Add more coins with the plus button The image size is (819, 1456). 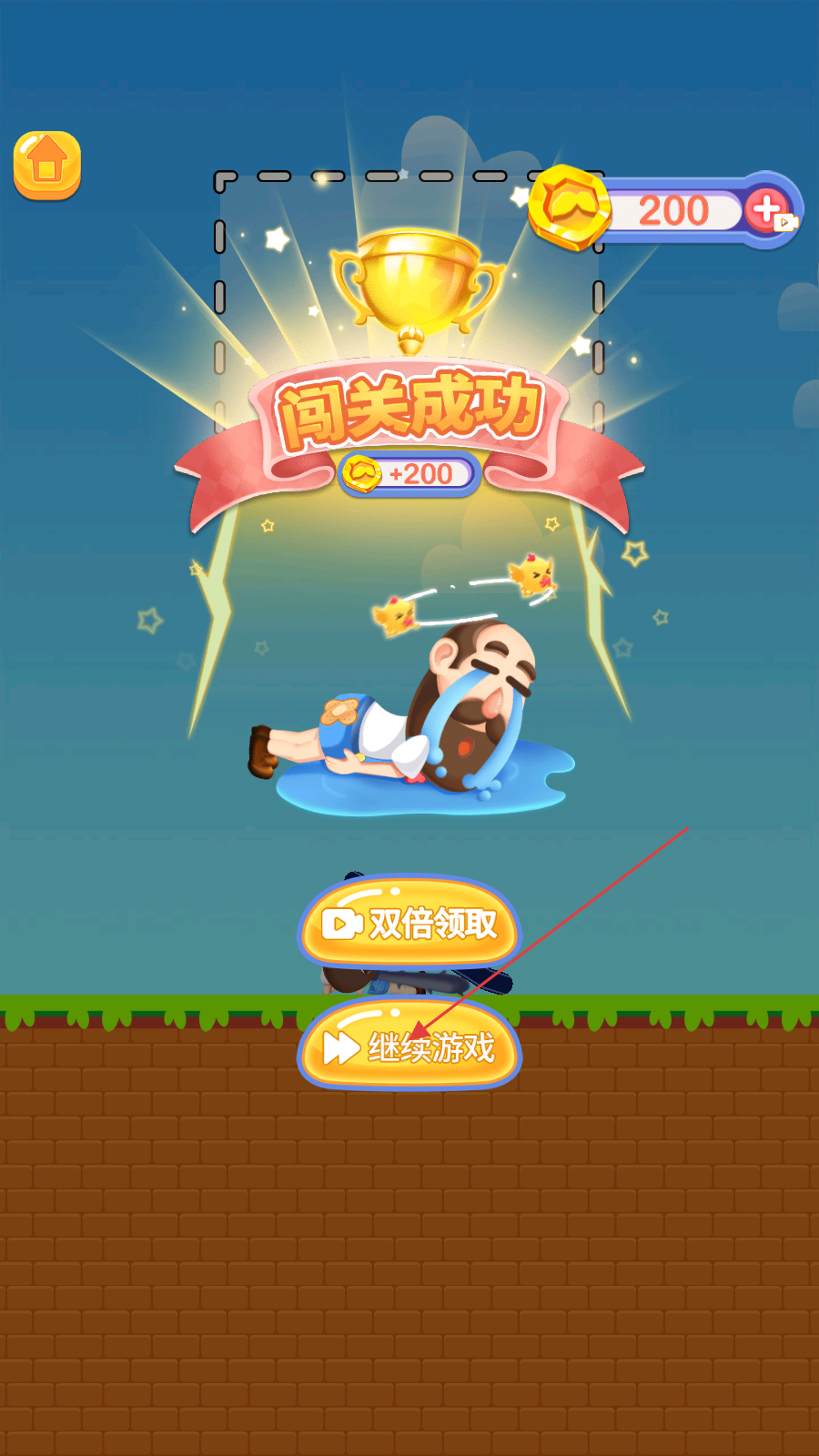point(768,210)
